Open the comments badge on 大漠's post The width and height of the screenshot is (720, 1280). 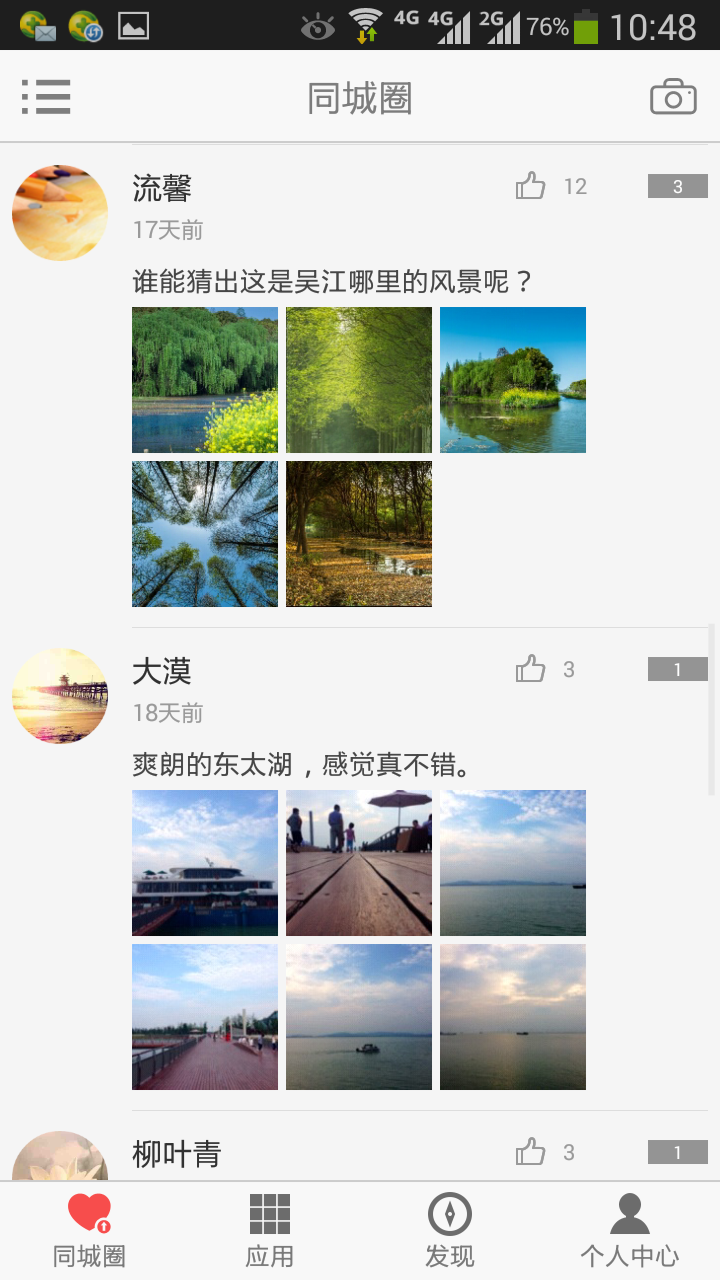point(677,669)
